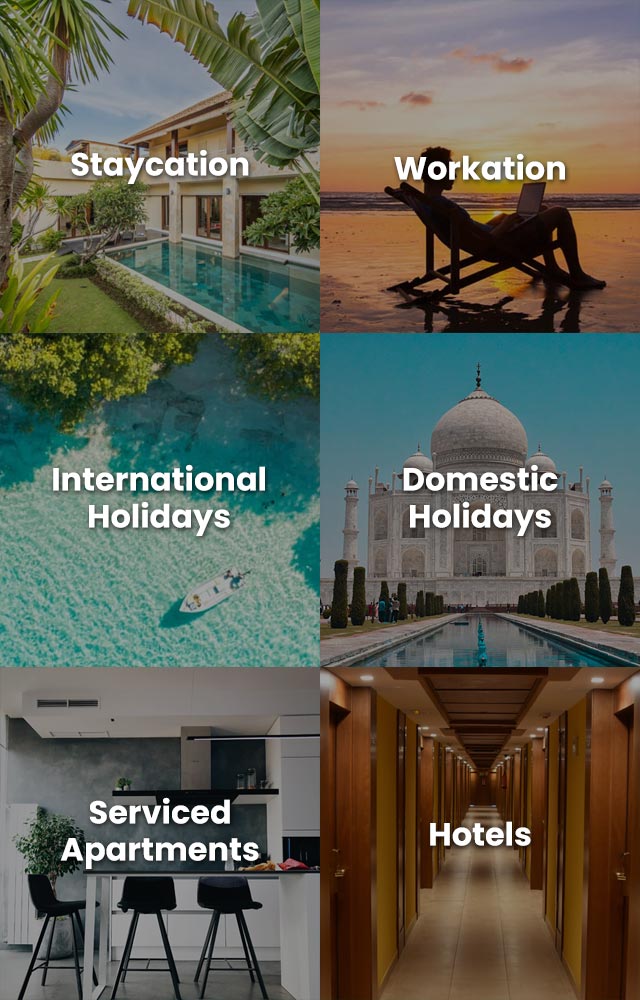Open the Staycation category tile
Image resolution: width=640 pixels, height=1000 pixels.
point(160,166)
